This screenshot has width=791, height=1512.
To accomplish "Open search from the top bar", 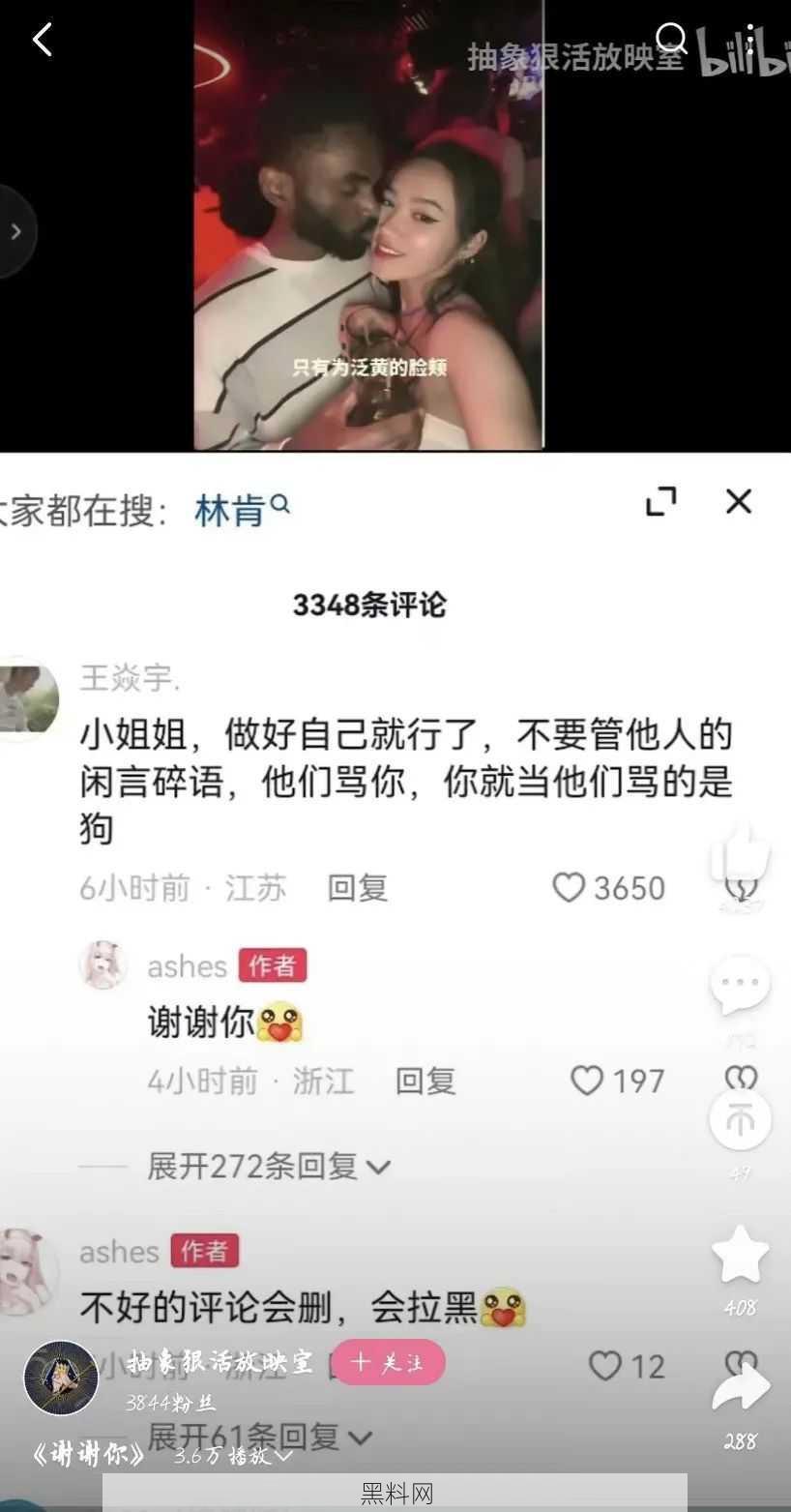I will [670, 39].
